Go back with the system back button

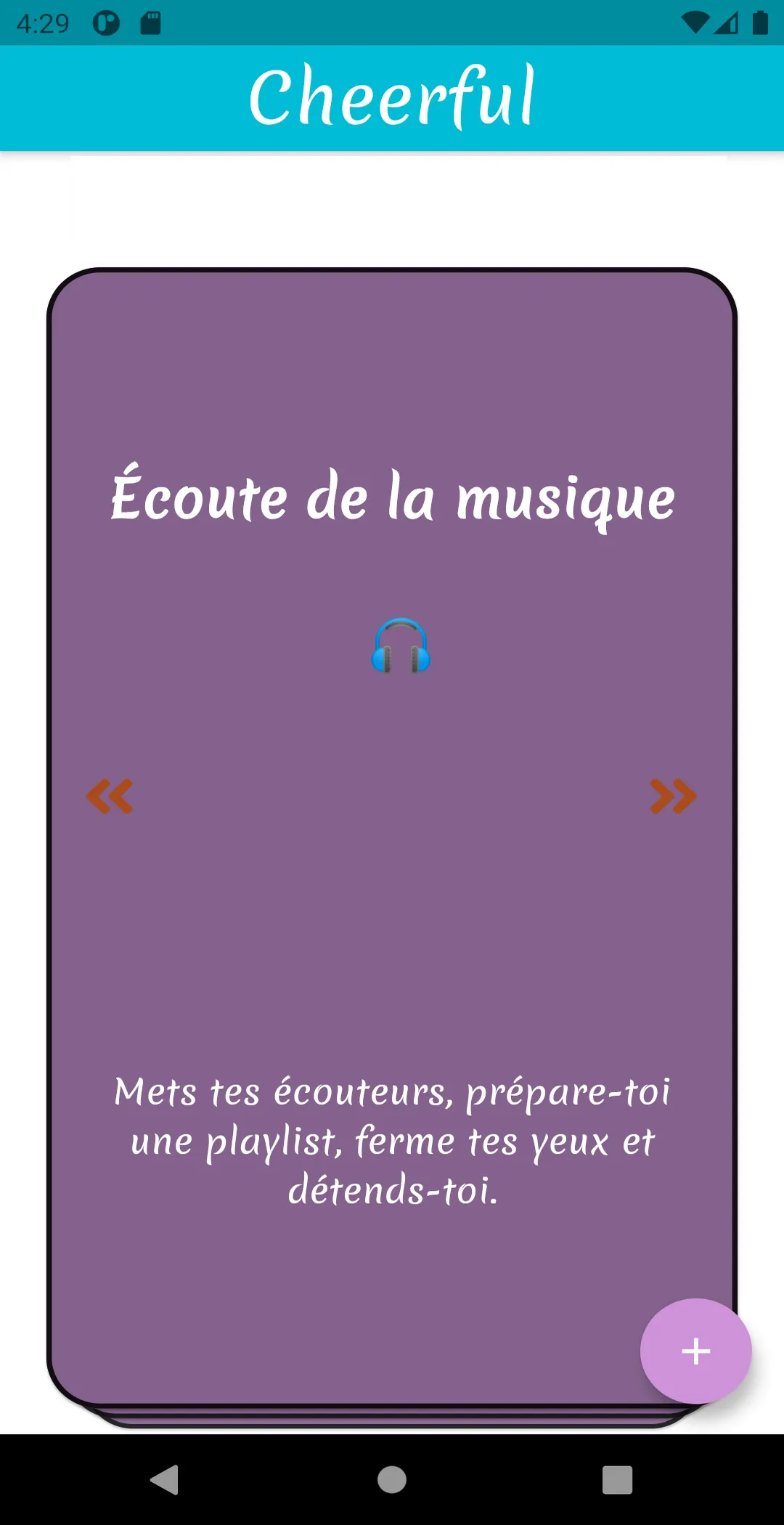166,1479
